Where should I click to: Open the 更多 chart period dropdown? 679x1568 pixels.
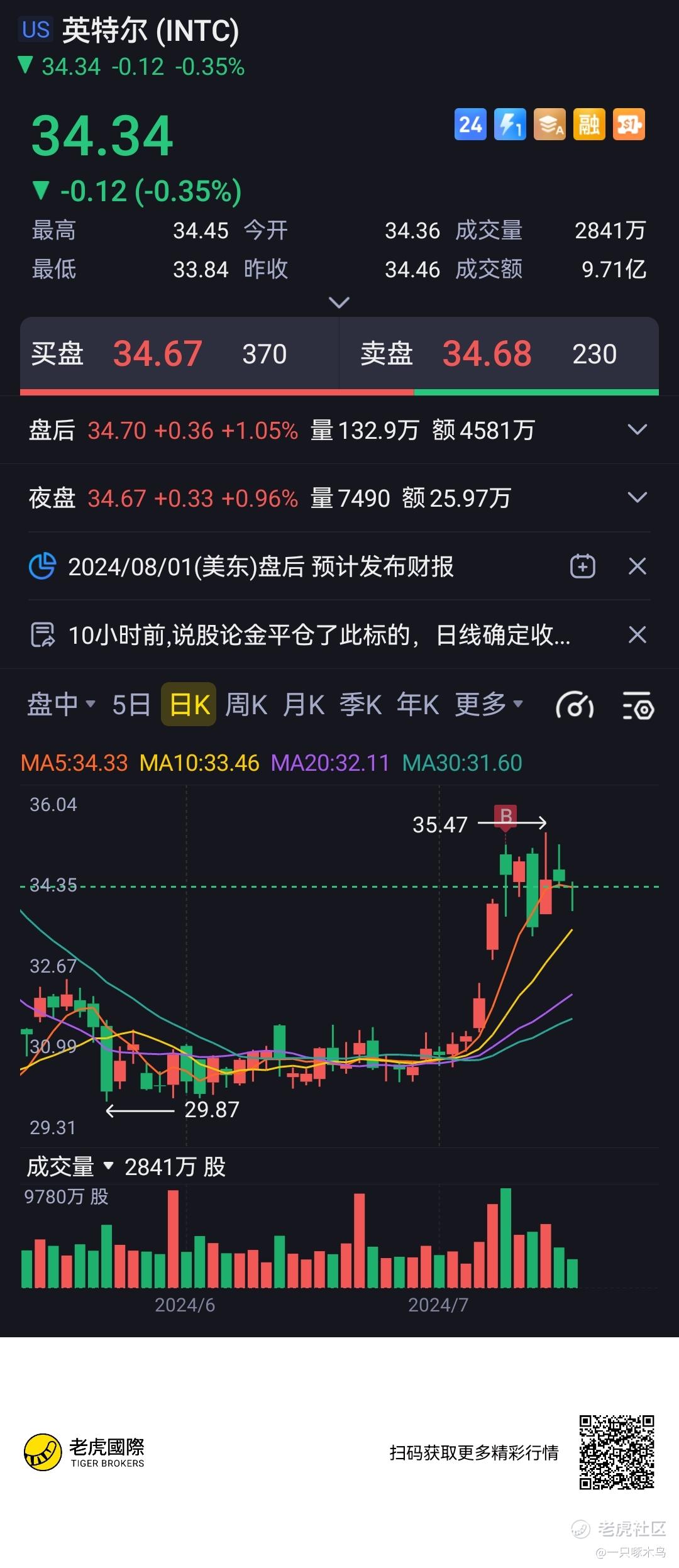(x=489, y=704)
